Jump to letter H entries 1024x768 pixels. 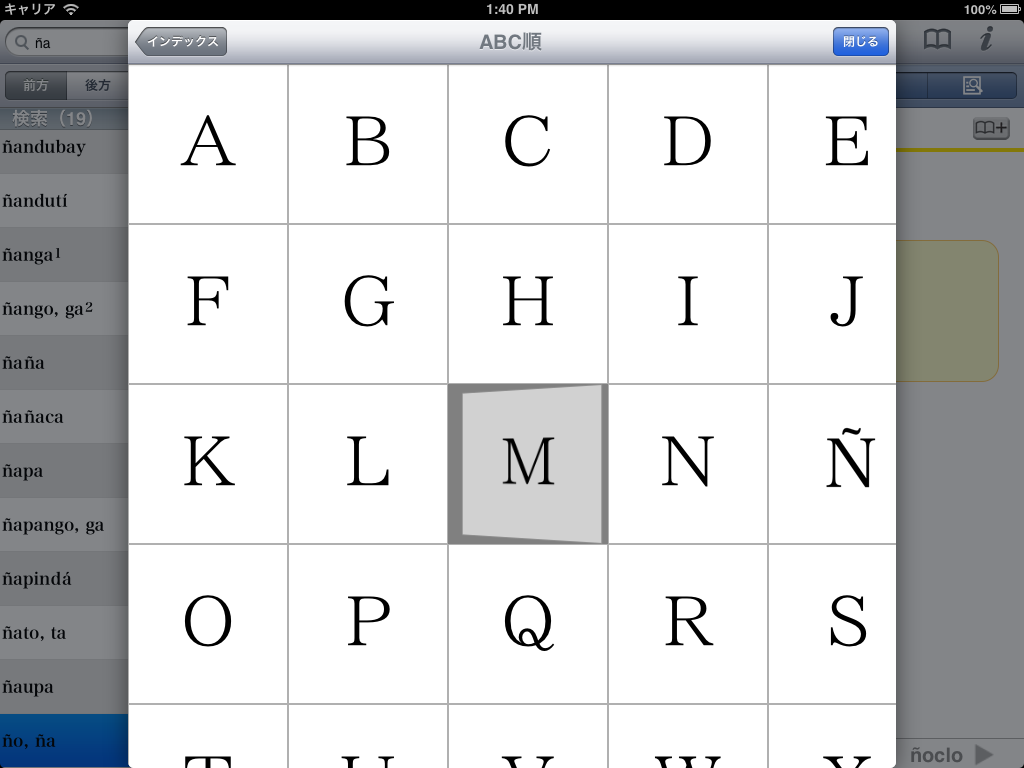pyautogui.click(x=528, y=304)
